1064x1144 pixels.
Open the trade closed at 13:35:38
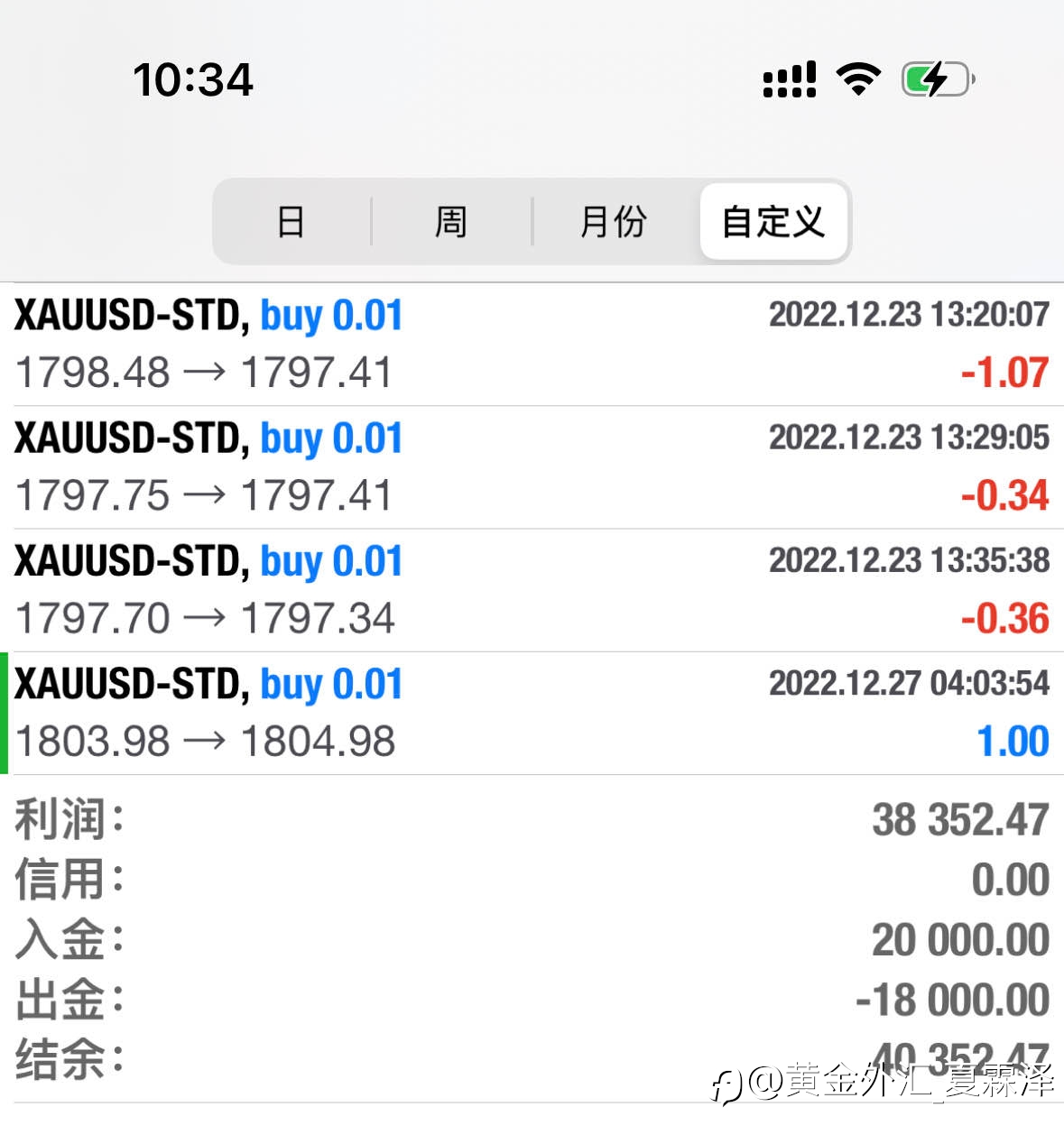tap(532, 590)
